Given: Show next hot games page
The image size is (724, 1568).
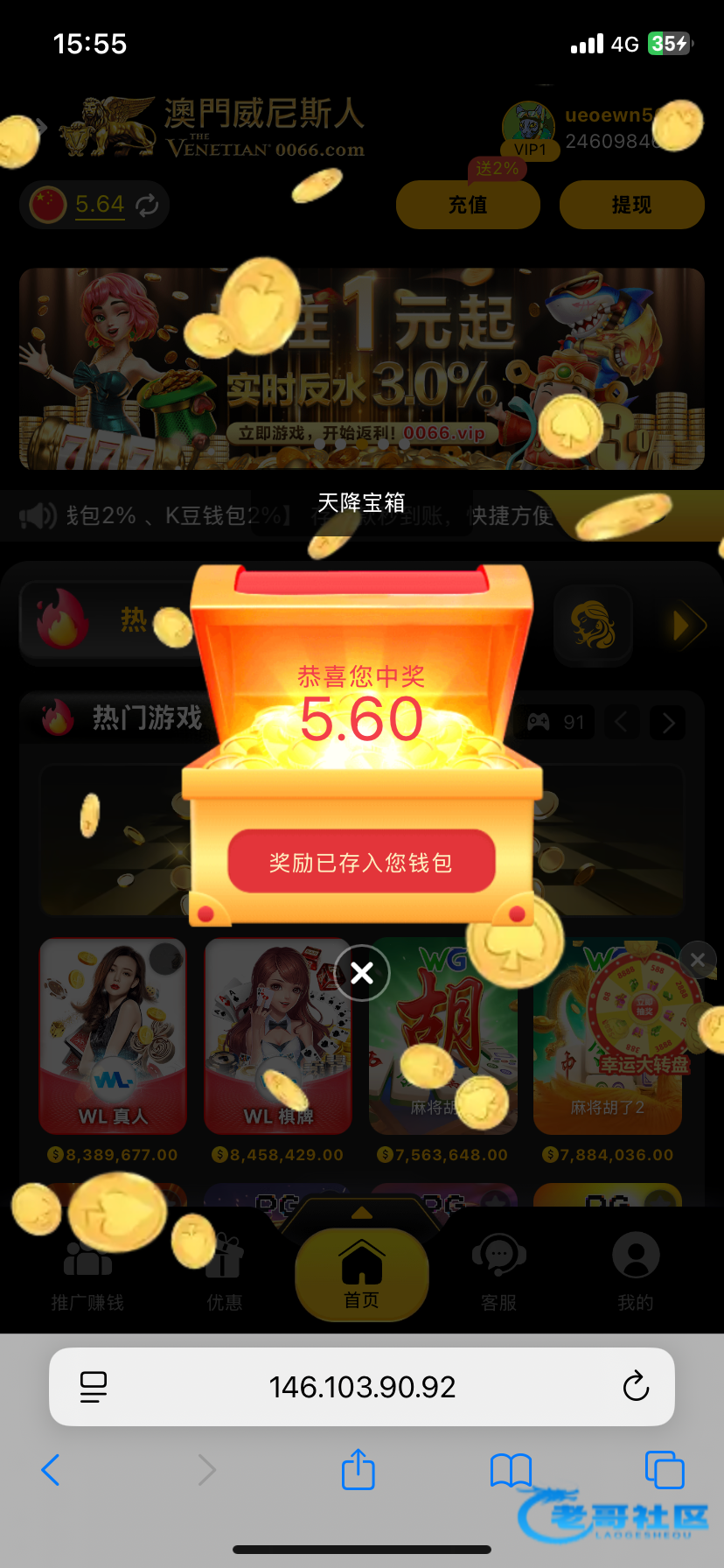Looking at the screenshot, I should click(669, 723).
